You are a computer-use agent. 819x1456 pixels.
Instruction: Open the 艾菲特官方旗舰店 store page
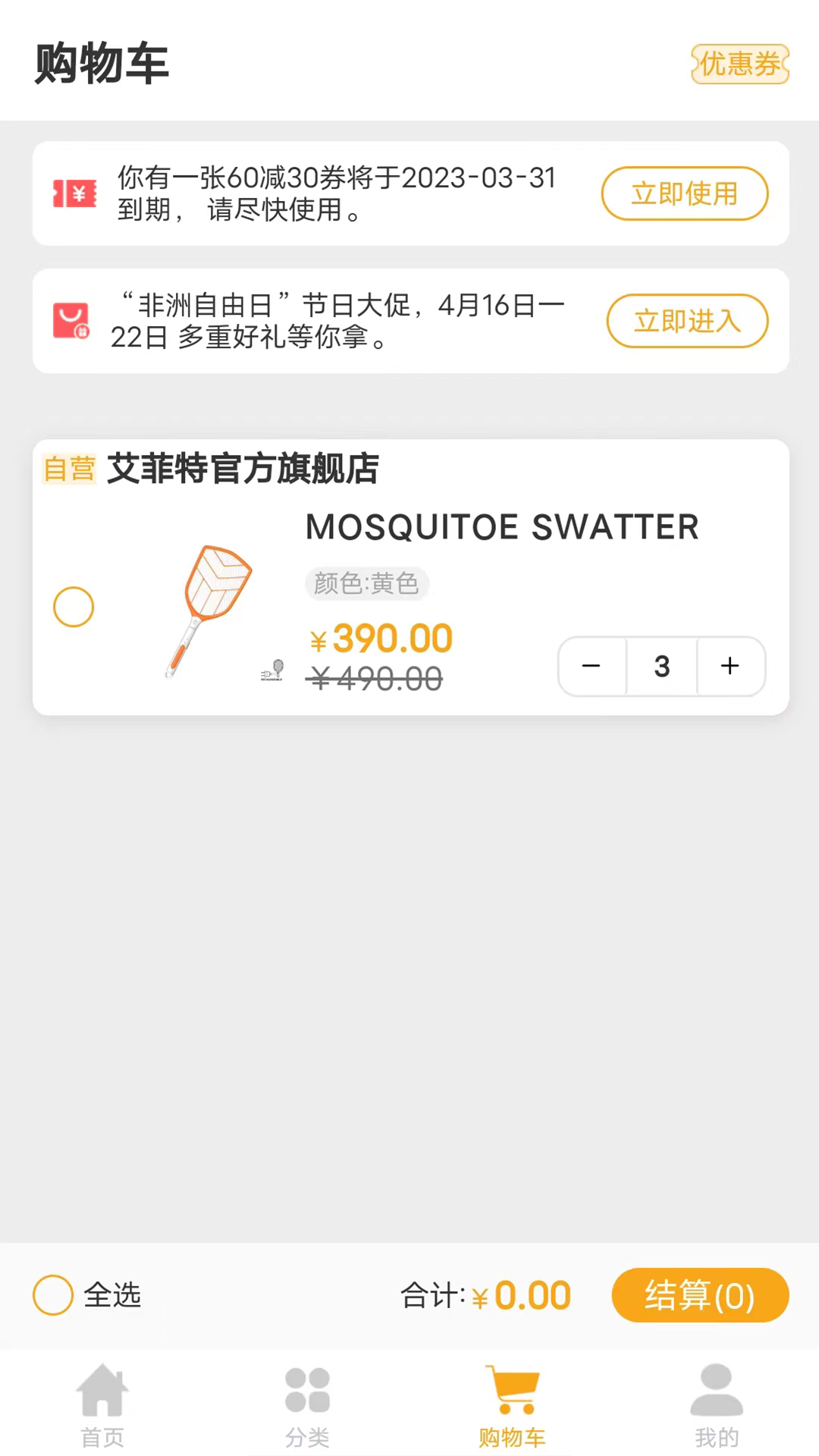(x=243, y=469)
